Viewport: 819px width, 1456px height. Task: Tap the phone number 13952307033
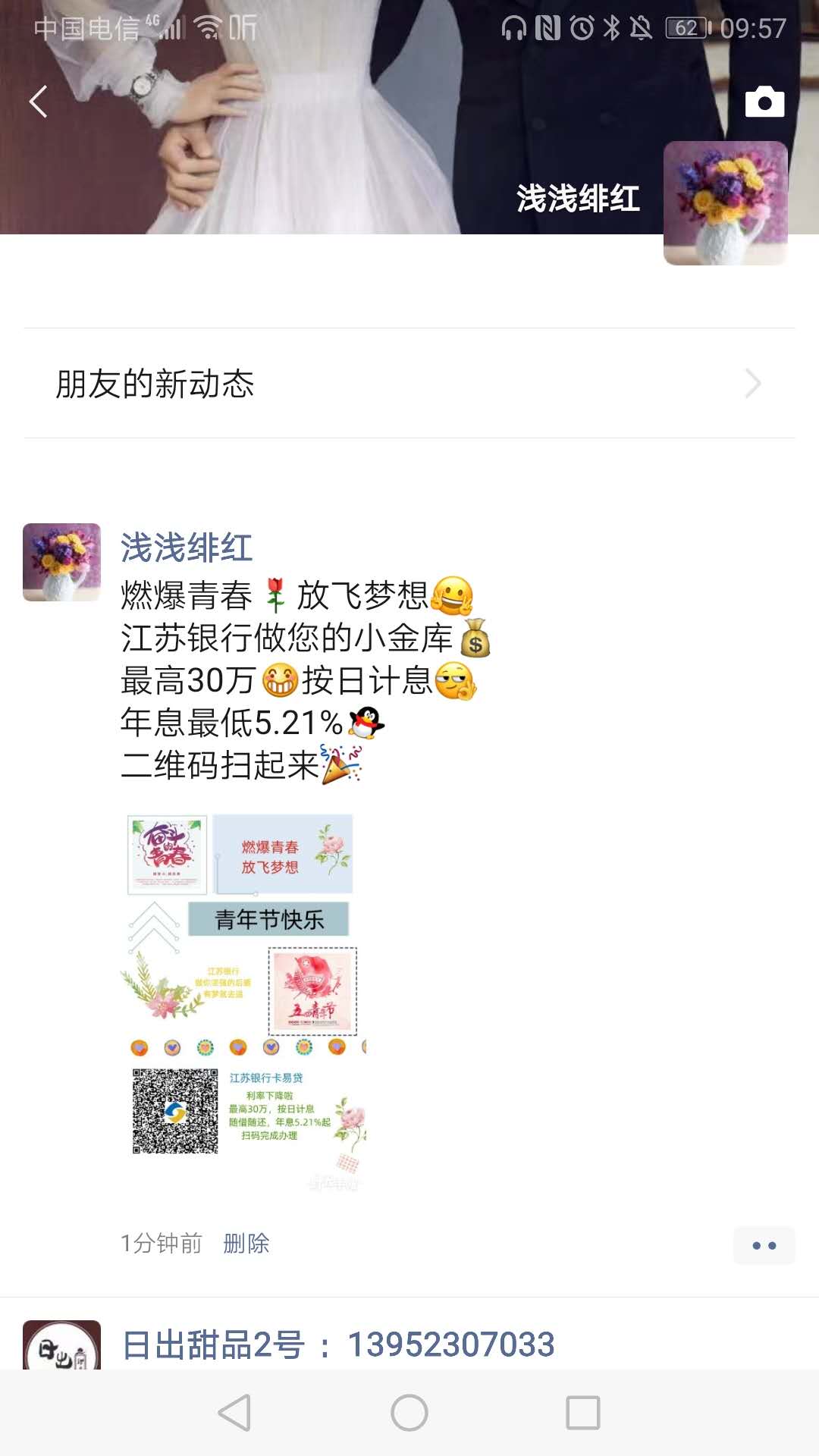point(451,1345)
